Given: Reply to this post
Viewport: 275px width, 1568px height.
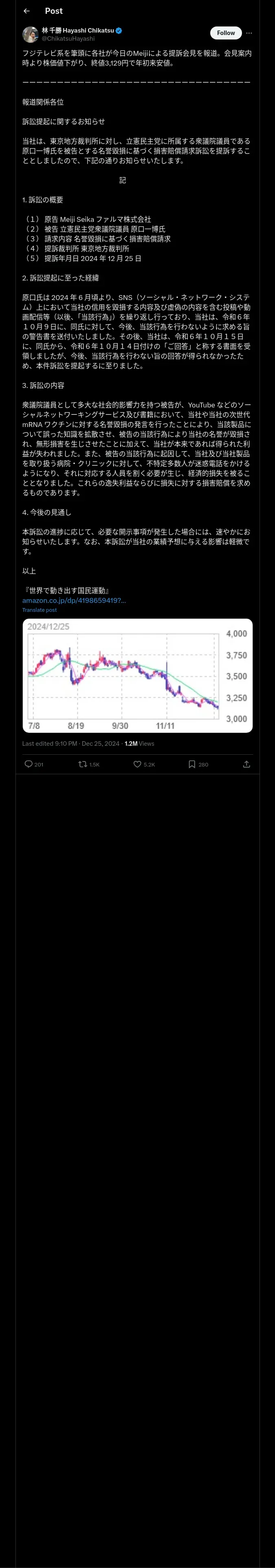Looking at the screenshot, I should point(29,764).
